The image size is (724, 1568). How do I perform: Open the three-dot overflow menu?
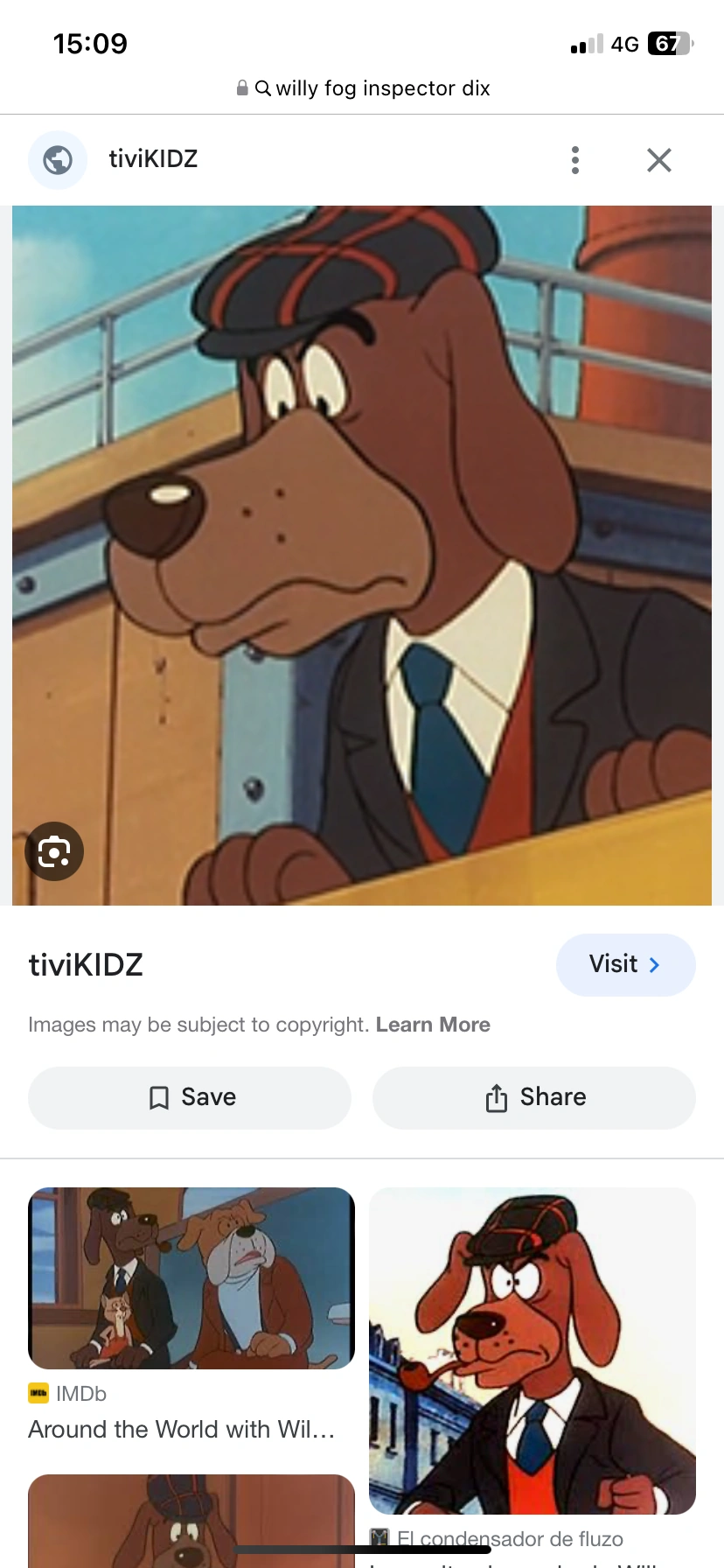click(x=574, y=159)
